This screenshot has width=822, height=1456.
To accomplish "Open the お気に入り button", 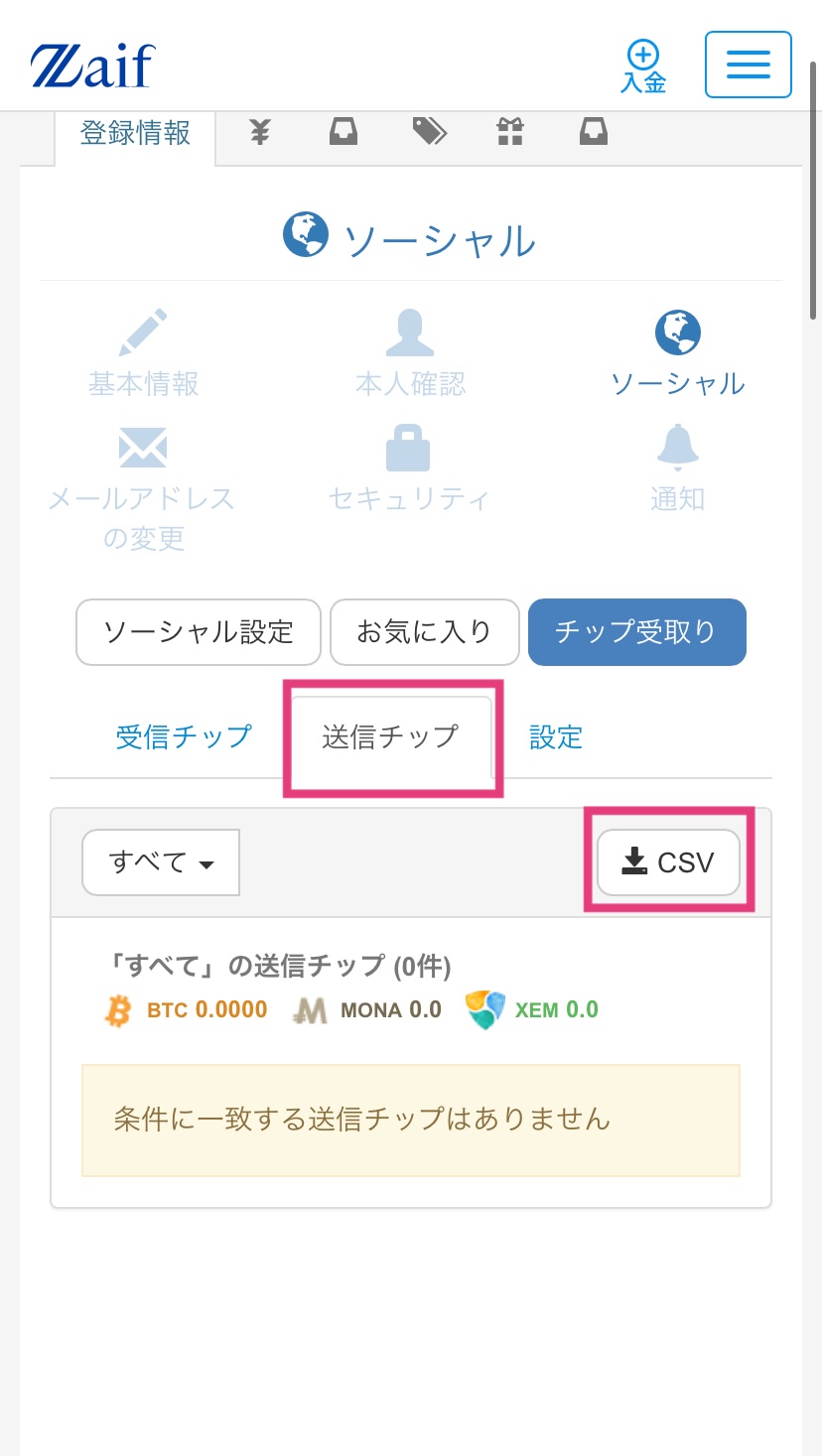I will [424, 632].
